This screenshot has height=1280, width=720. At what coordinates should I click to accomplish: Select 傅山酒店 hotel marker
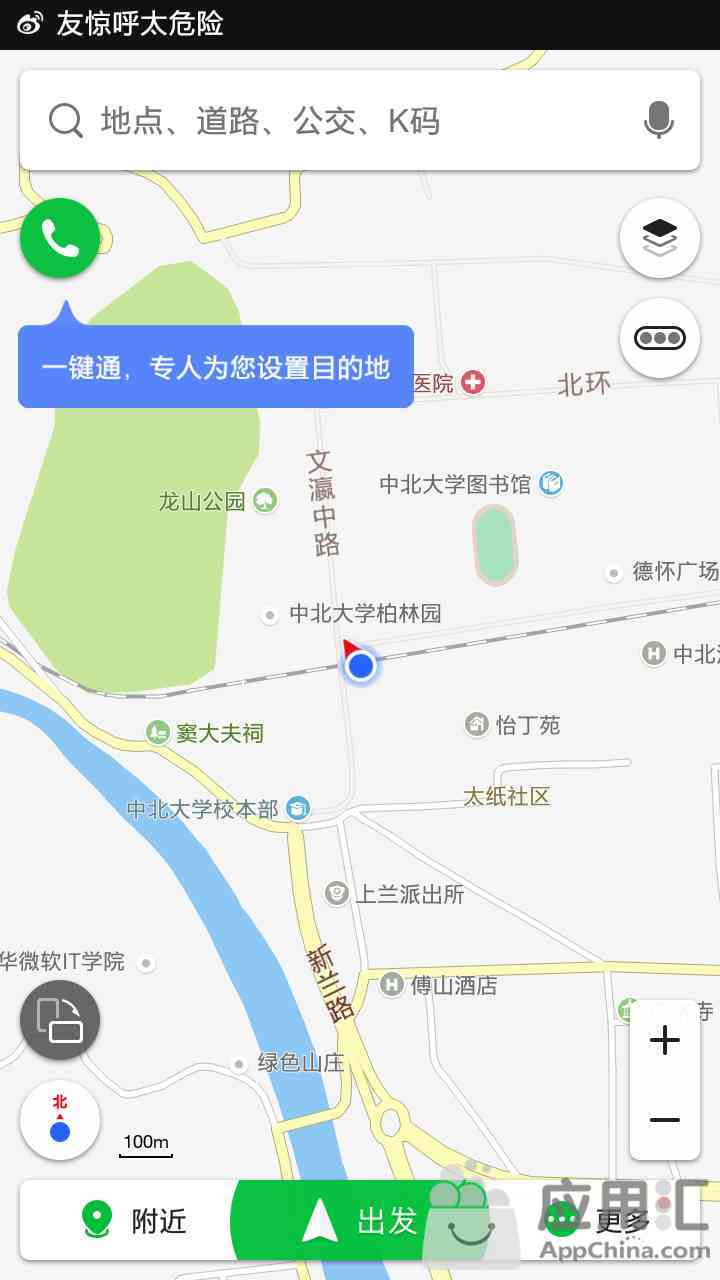439,986
